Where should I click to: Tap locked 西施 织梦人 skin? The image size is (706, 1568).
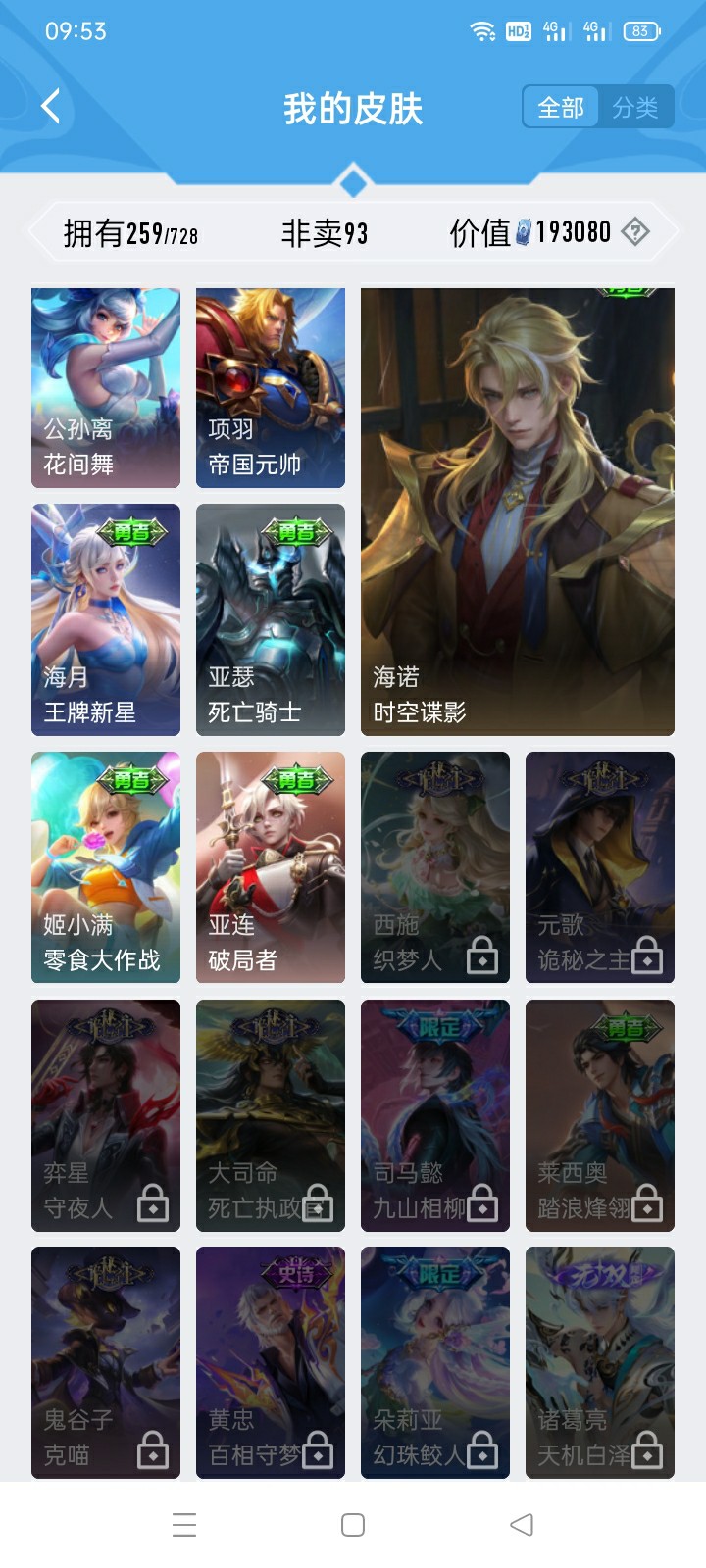pos(435,867)
